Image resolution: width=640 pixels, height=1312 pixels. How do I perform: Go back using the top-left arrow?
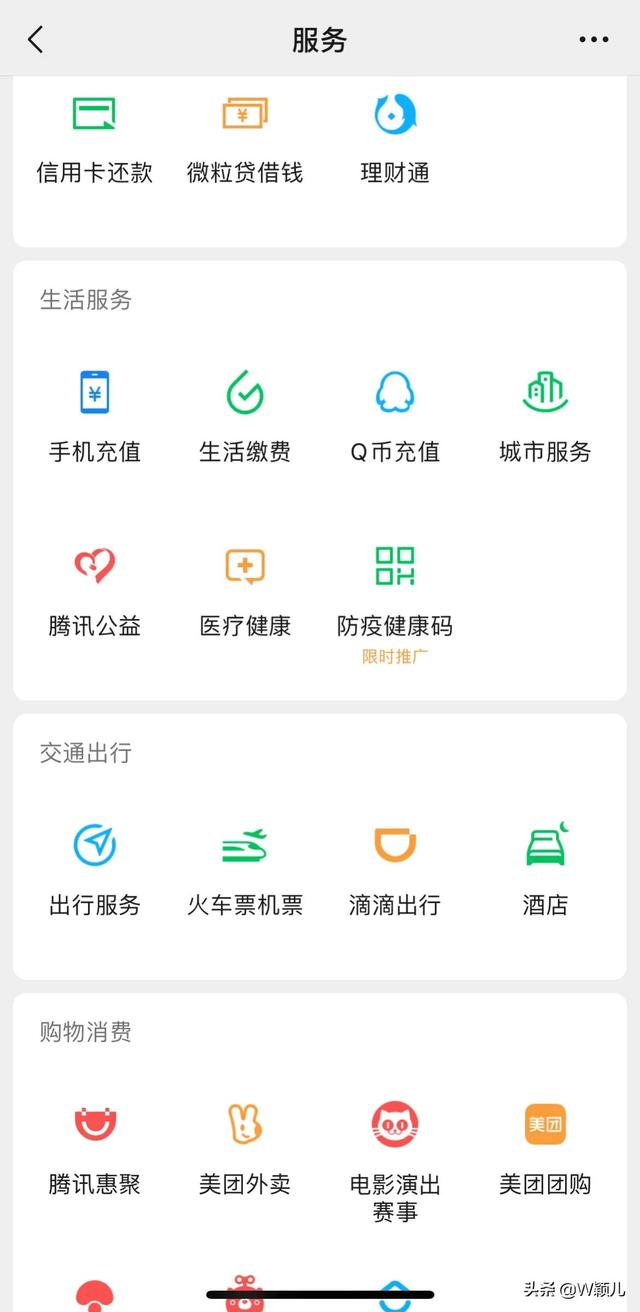(x=36, y=40)
